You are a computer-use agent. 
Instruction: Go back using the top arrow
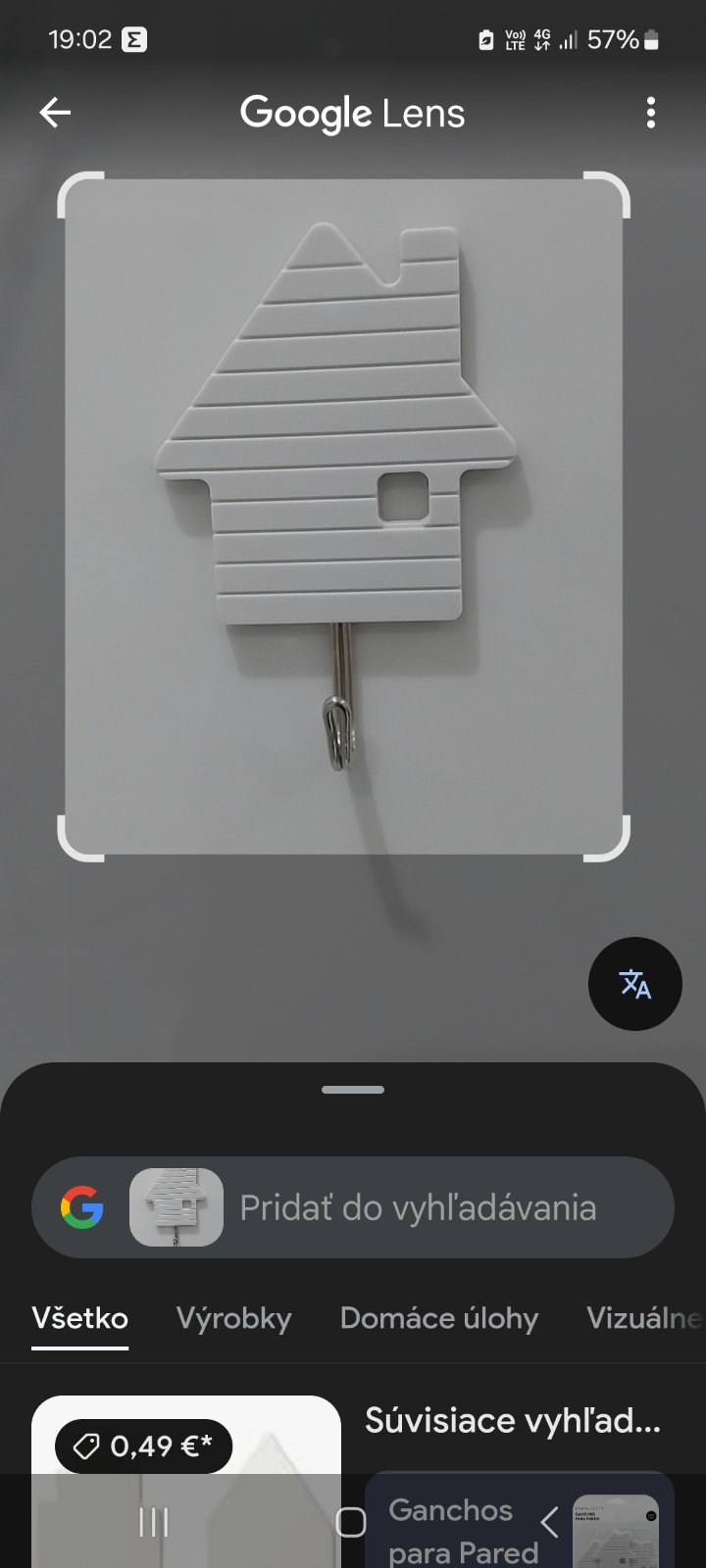point(55,114)
